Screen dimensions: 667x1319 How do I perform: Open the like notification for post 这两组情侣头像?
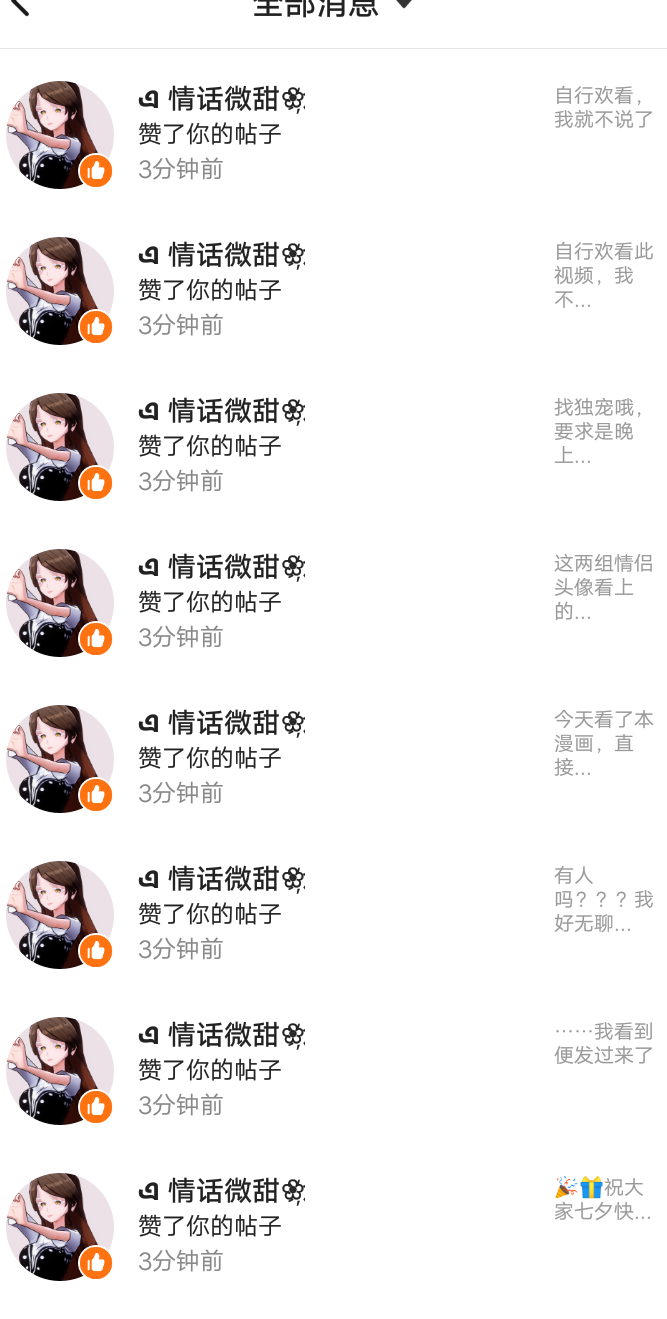tap(333, 603)
